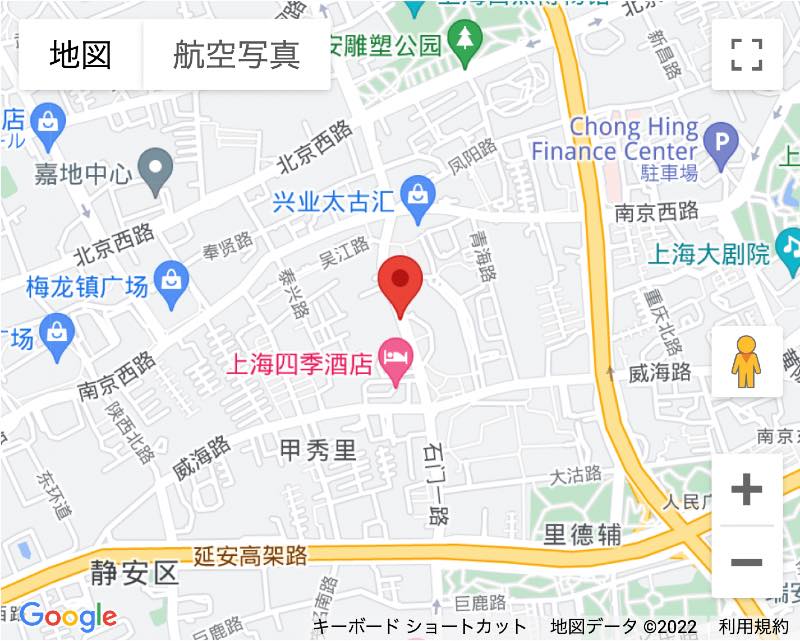800x641 pixels.
Task: Open 利用規約 terms of use
Action: tap(753, 627)
